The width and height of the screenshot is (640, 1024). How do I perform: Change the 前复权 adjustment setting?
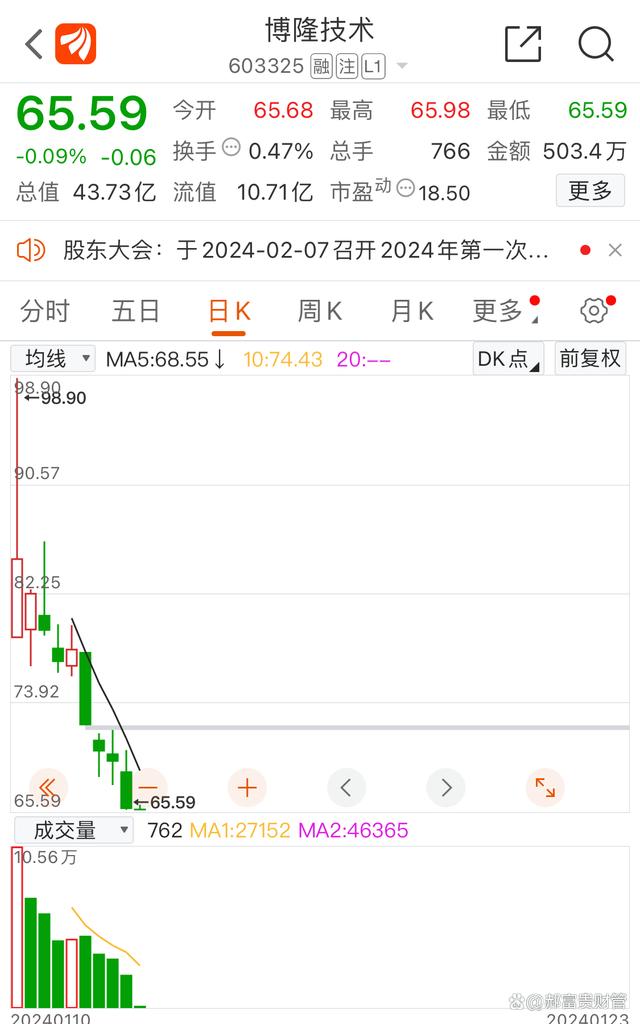pyautogui.click(x=590, y=358)
